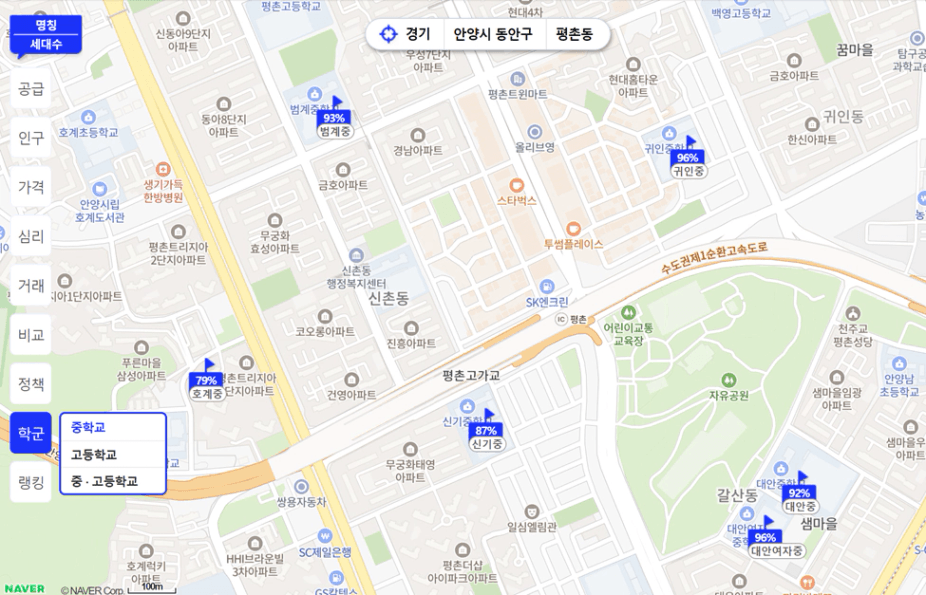Select the 랭킹 side menu
The width and height of the screenshot is (926, 595).
click(x=31, y=482)
